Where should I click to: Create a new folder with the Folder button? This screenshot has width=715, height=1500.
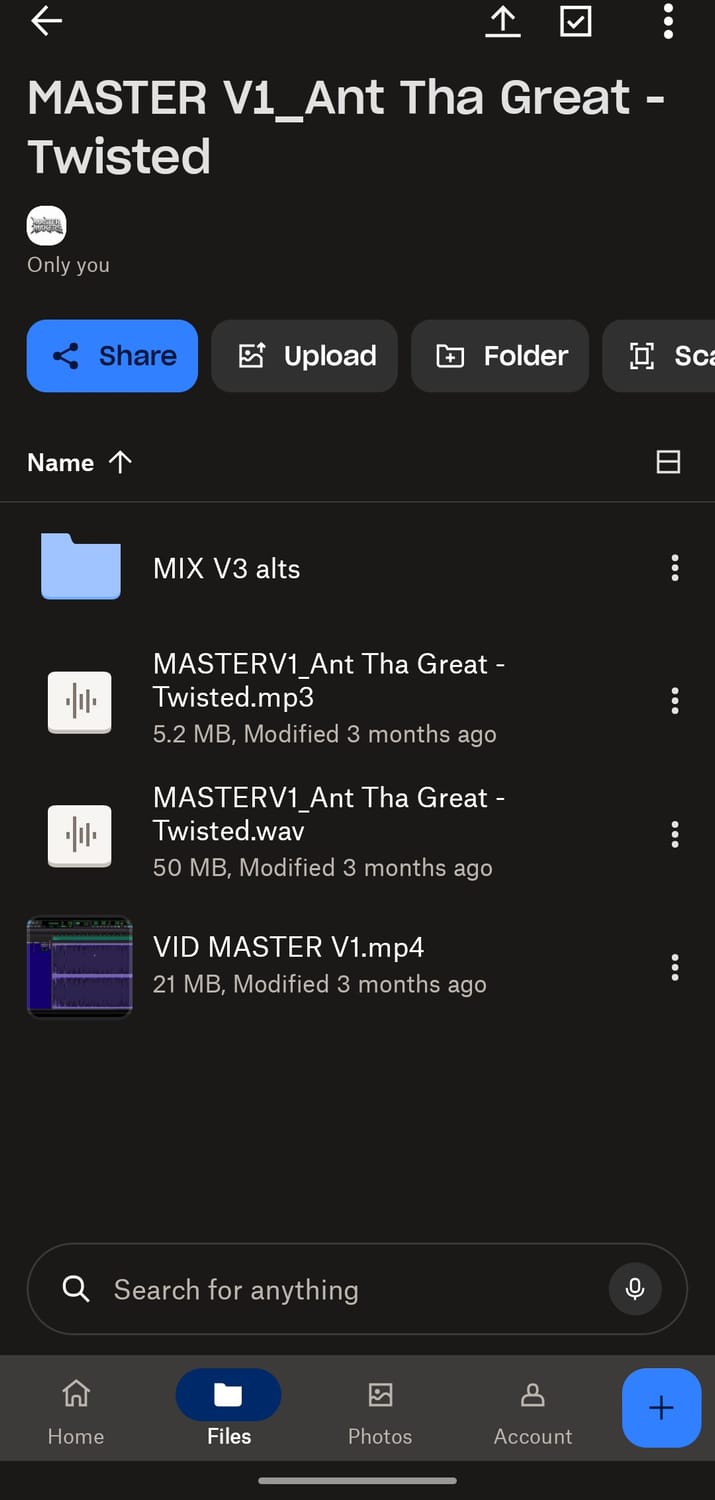pyautogui.click(x=500, y=356)
